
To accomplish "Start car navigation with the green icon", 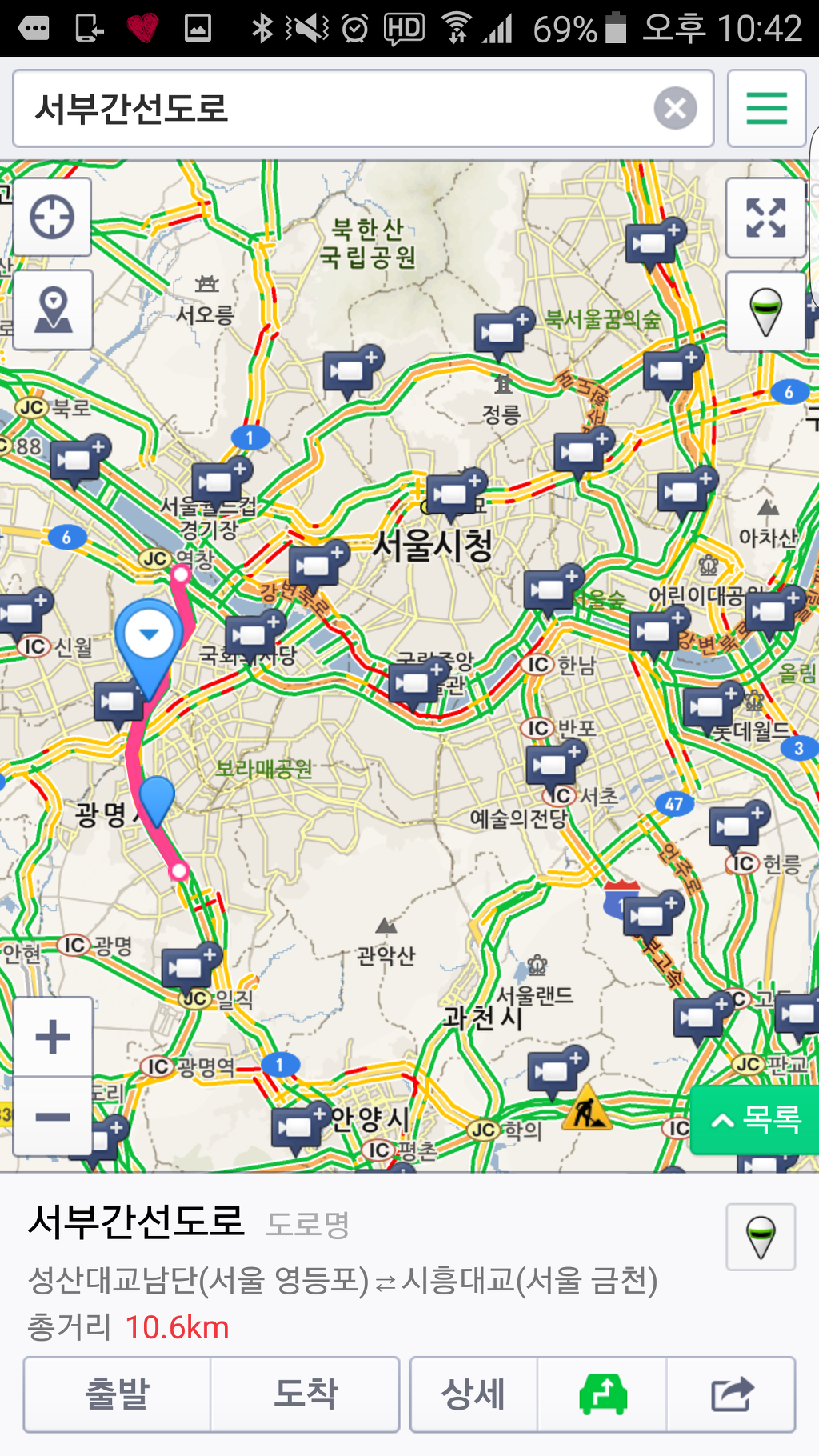I will (x=602, y=1394).
